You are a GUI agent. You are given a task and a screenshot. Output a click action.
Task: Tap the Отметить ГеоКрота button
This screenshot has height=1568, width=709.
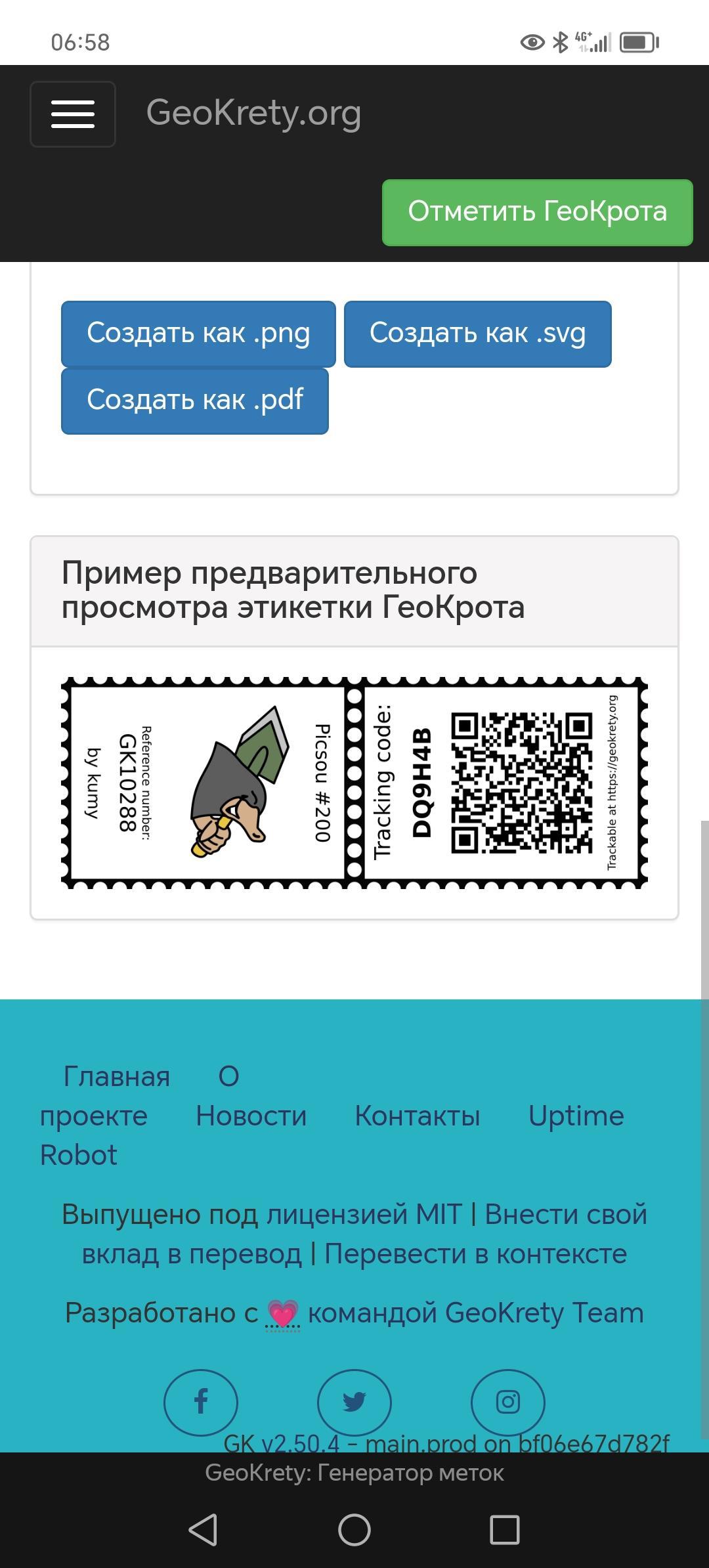(537, 212)
